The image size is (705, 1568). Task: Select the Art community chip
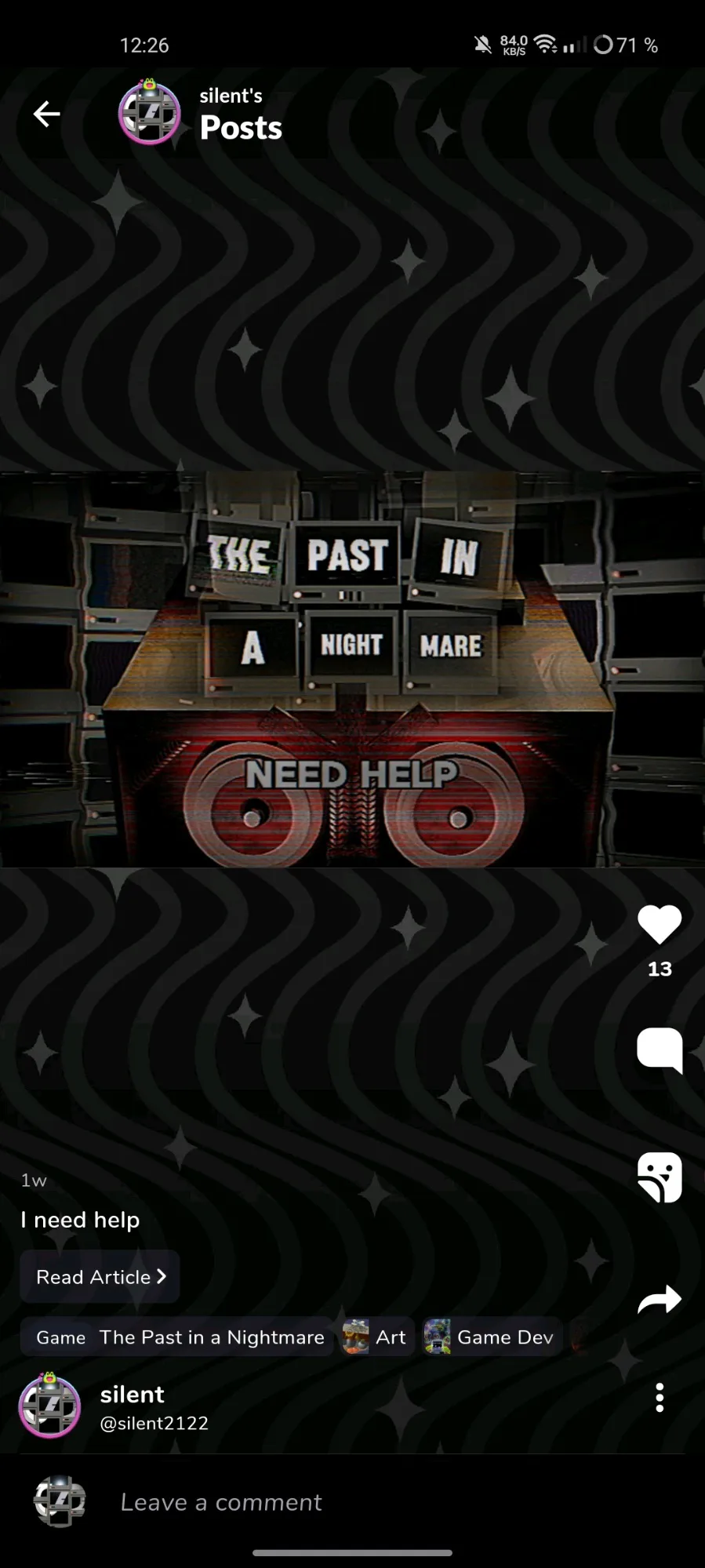click(x=376, y=1337)
